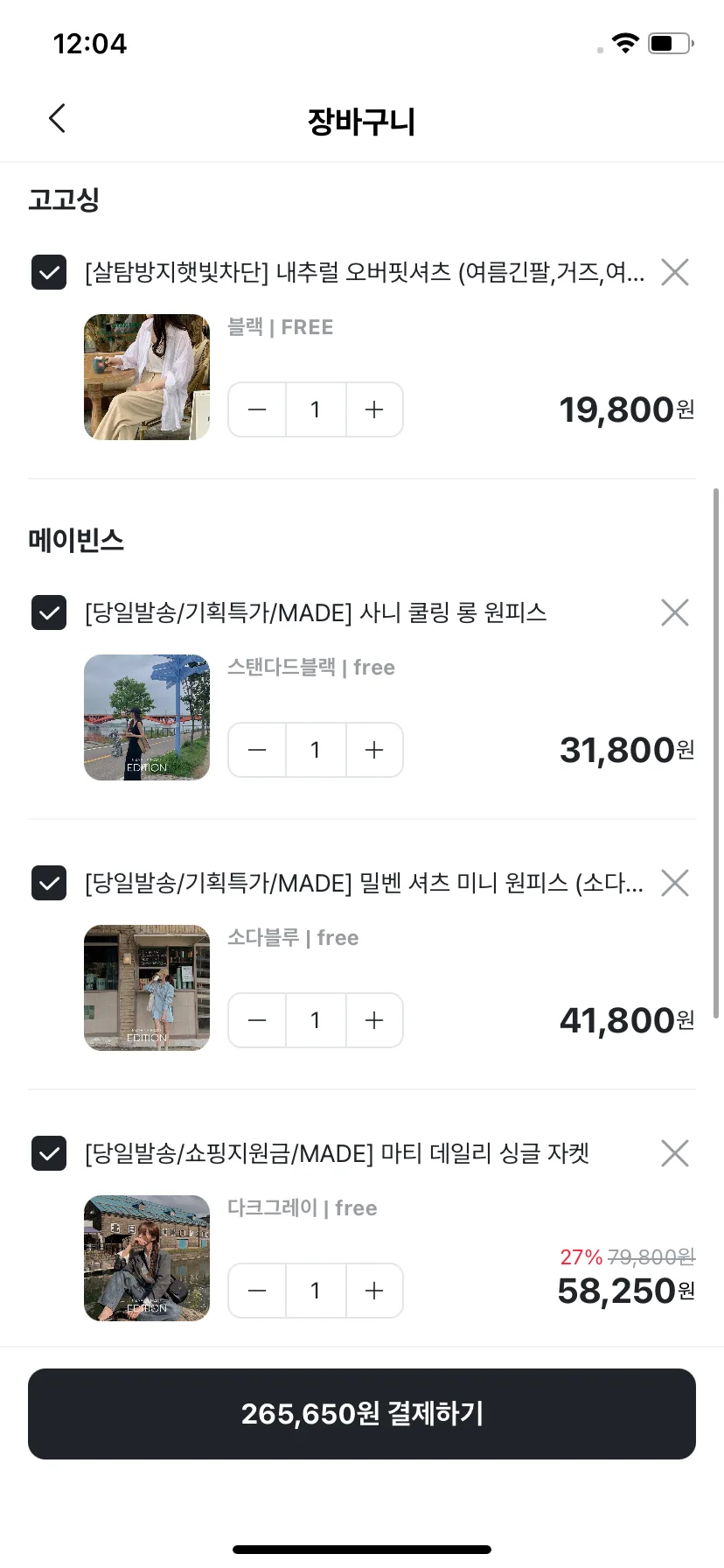724x1568 pixels.
Task: Remove 내추럴 오버핏셔츠 from the cart
Action: (674, 272)
